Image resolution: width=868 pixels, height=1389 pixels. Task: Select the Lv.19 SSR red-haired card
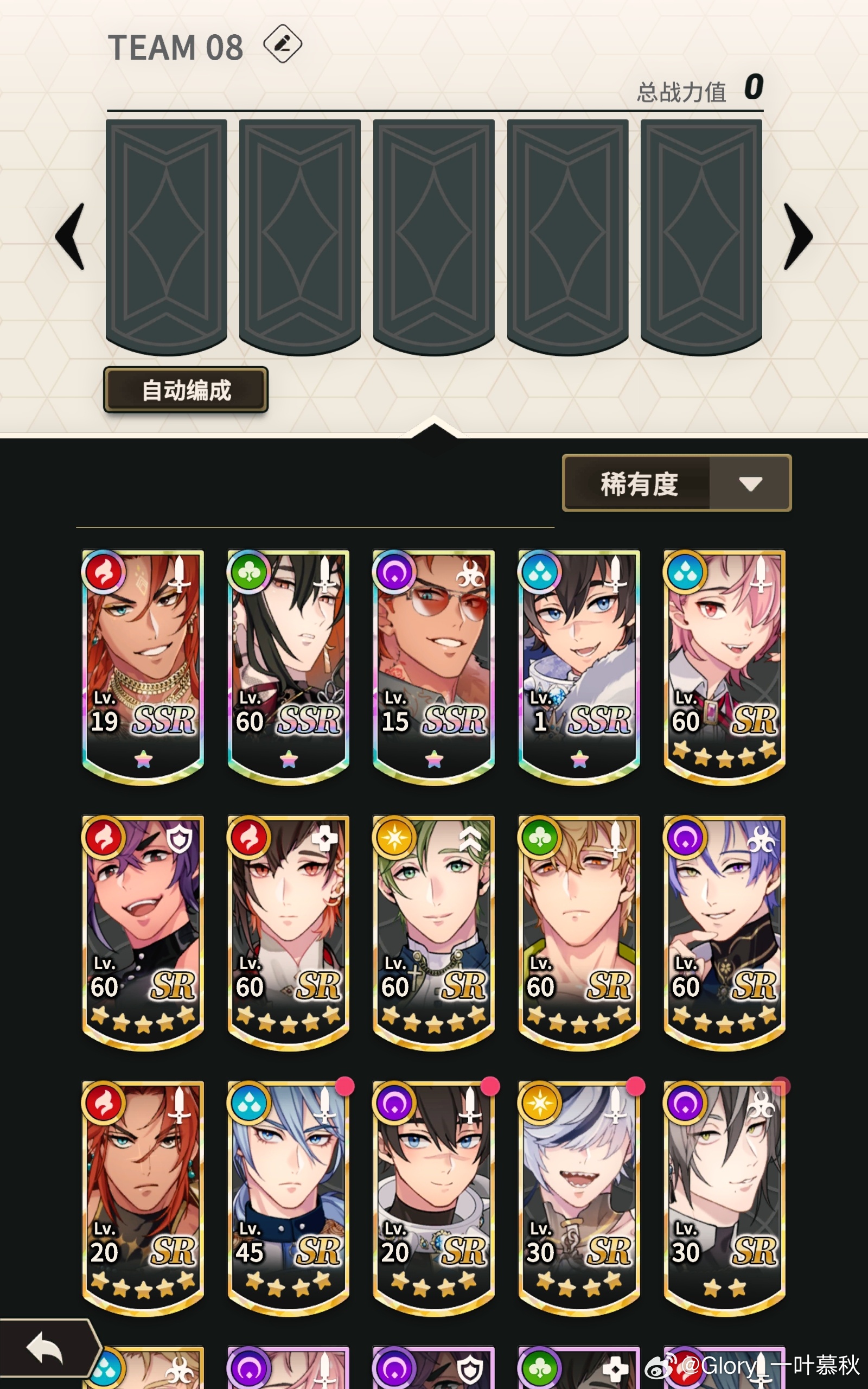pyautogui.click(x=143, y=667)
